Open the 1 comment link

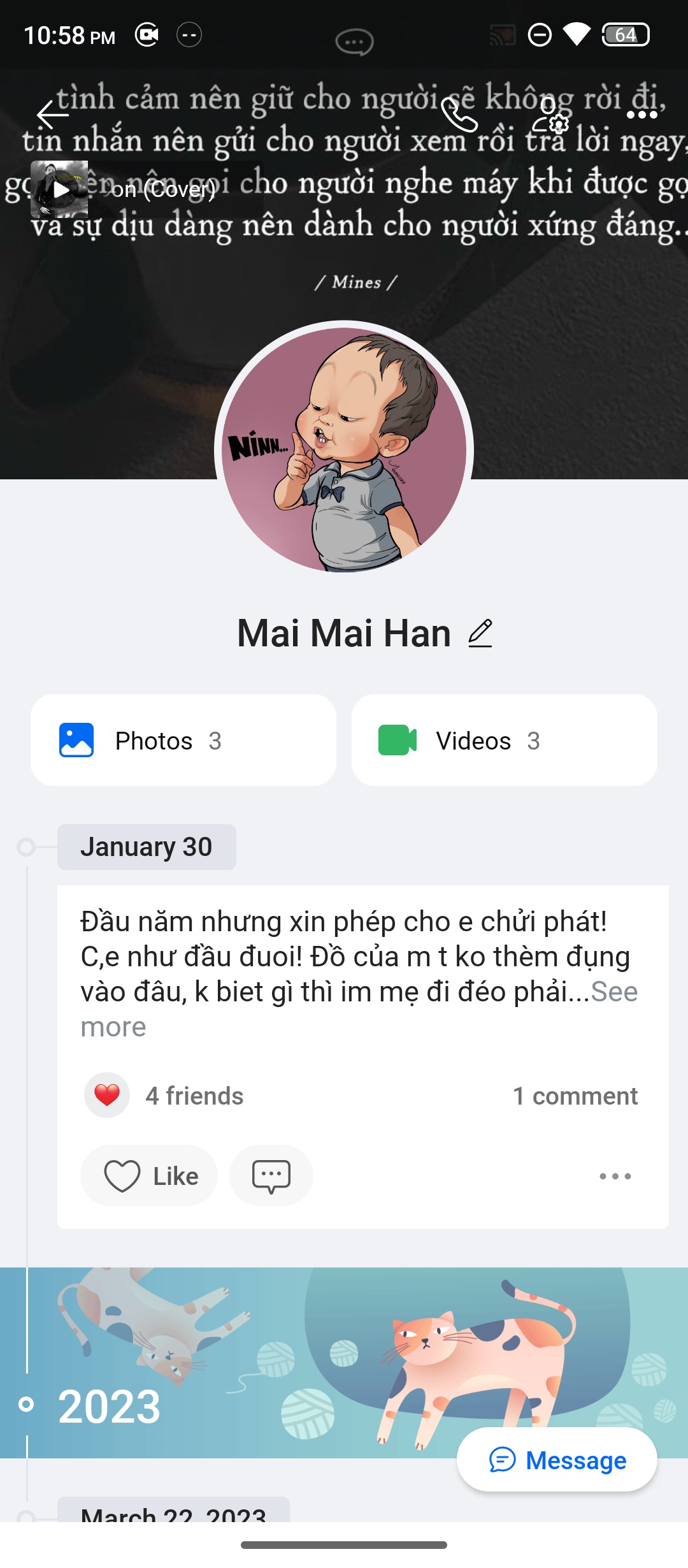[x=575, y=1096]
